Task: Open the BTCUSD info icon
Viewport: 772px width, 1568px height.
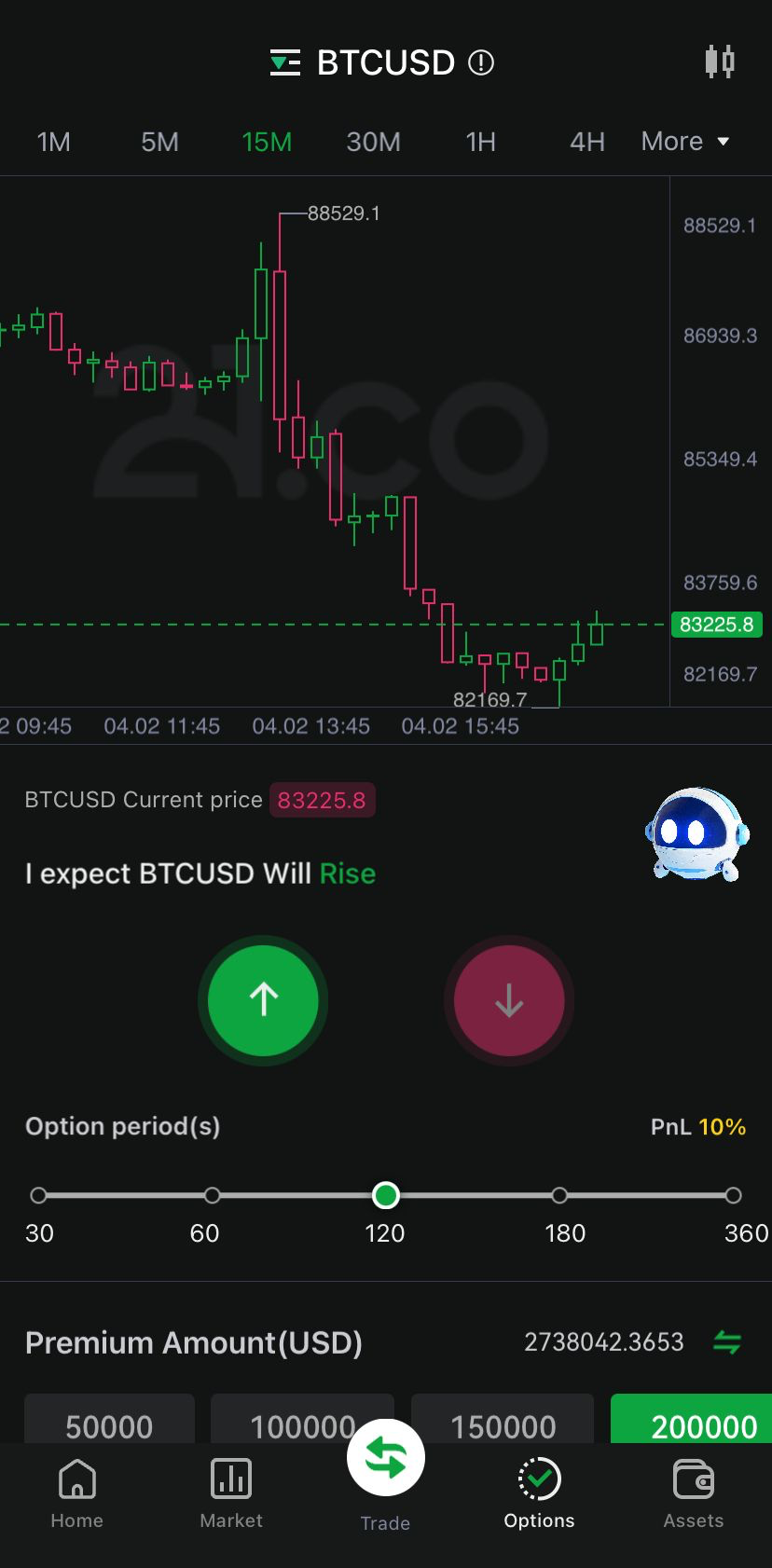Action: pyautogui.click(x=481, y=63)
